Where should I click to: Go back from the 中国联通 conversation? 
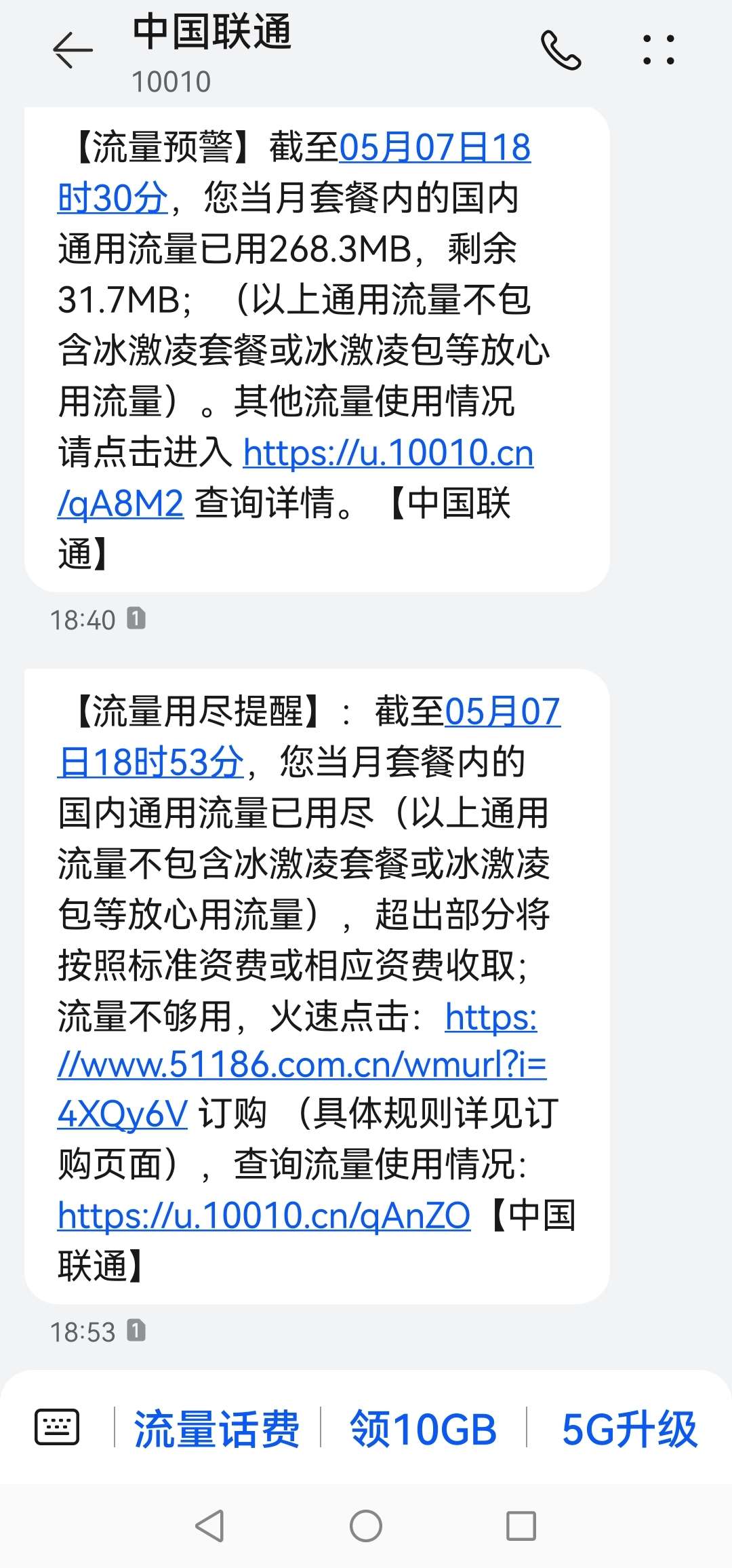tap(73, 50)
